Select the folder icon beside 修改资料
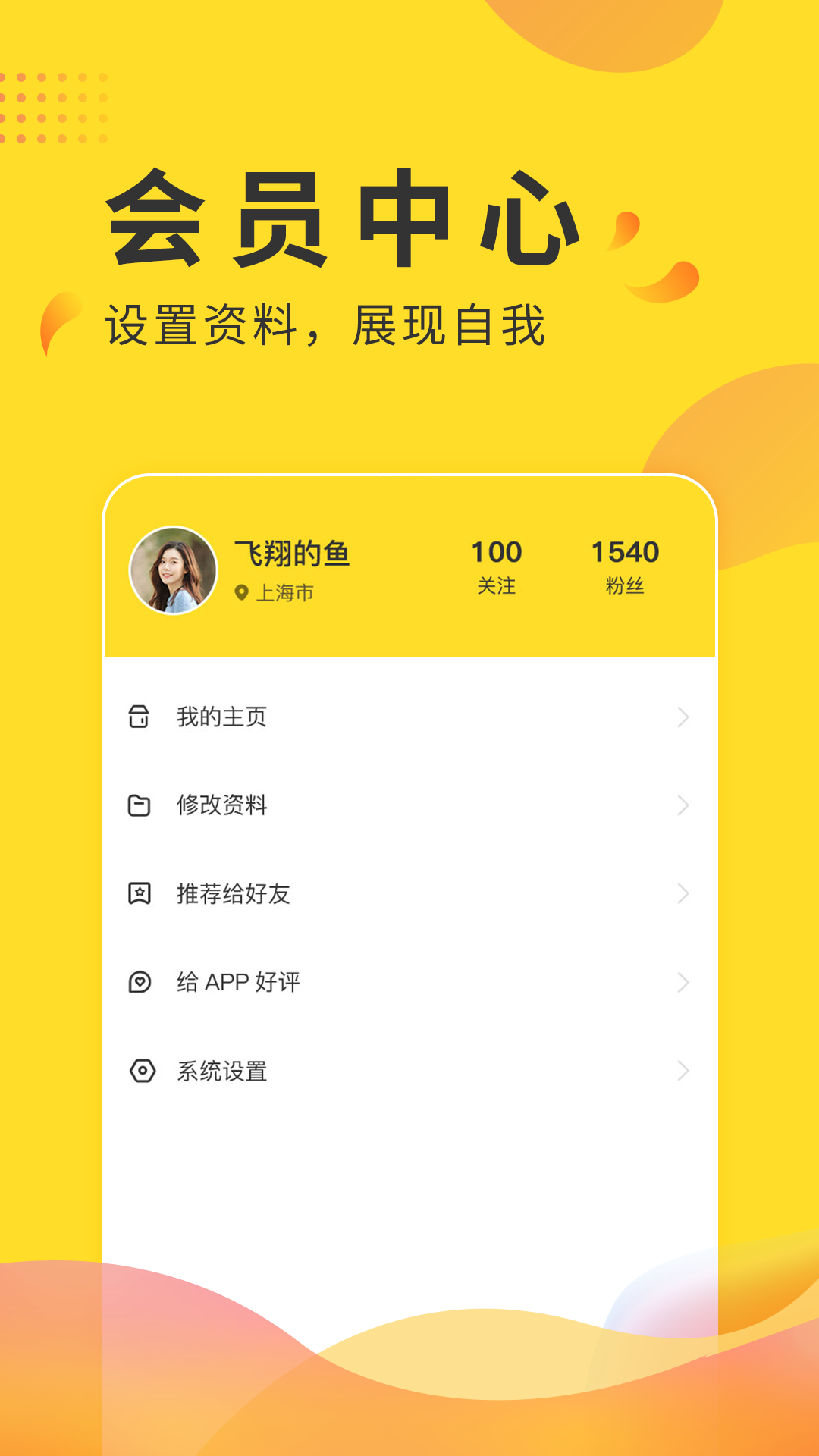Screen dimensions: 819x1456 (139, 806)
